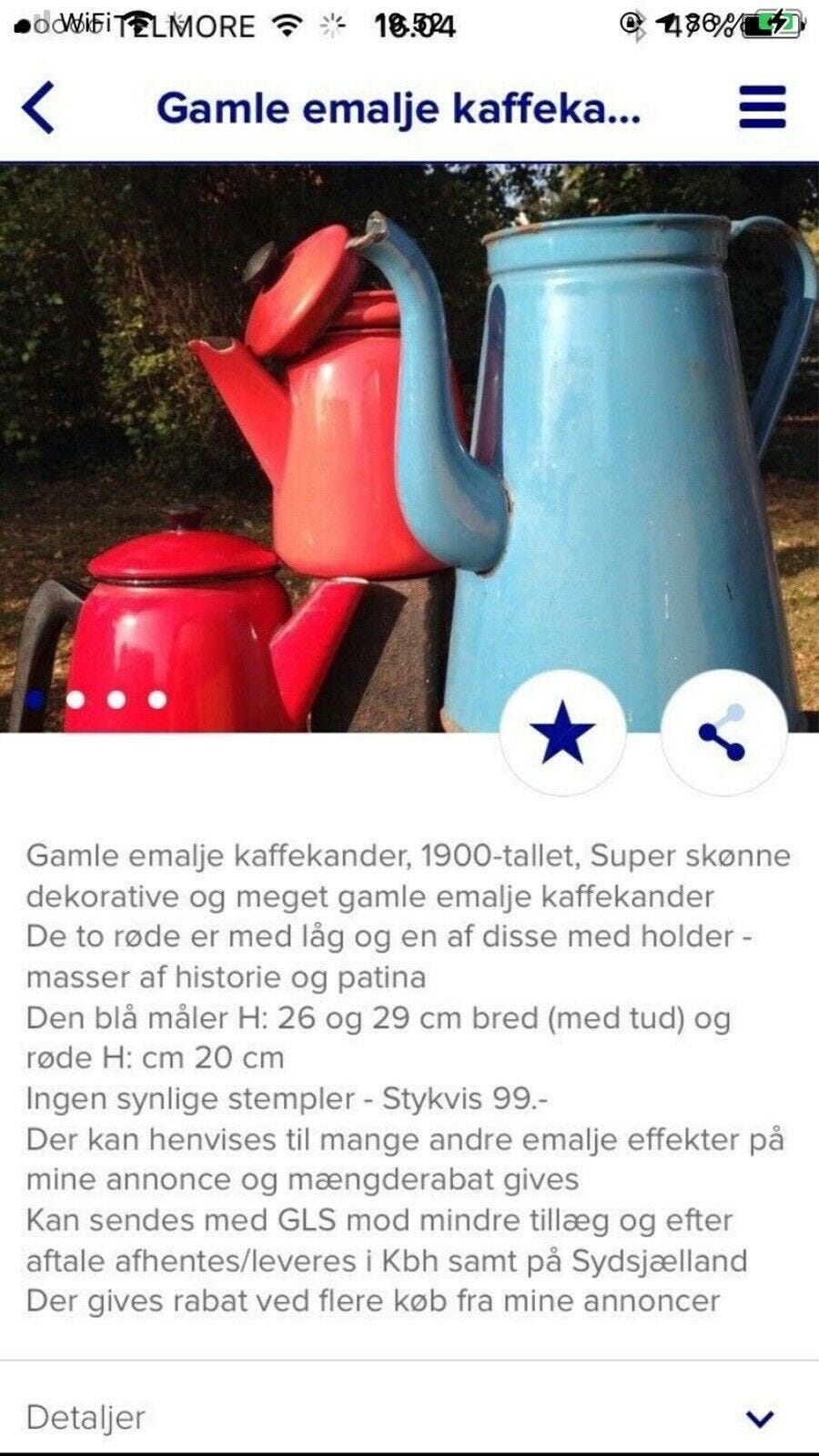The width and height of the screenshot is (819, 1456).
Task: Tap the coffee pot photo
Action: pos(409,409)
